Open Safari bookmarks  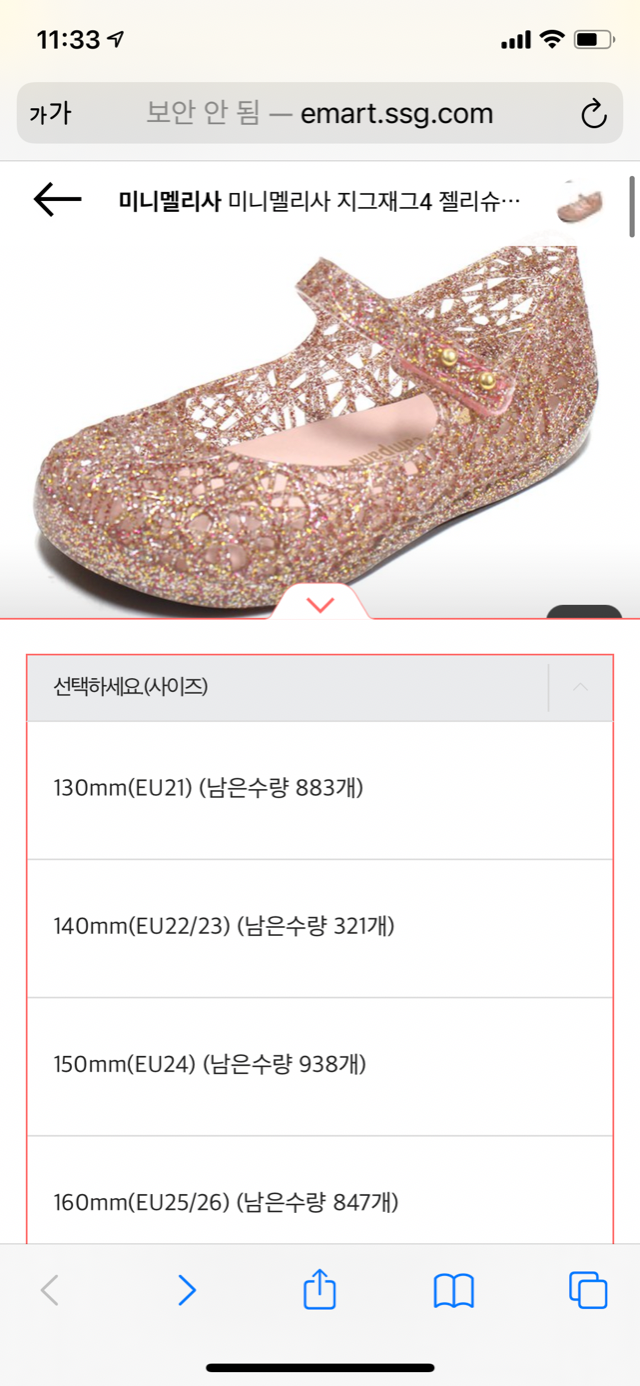pos(453,1290)
